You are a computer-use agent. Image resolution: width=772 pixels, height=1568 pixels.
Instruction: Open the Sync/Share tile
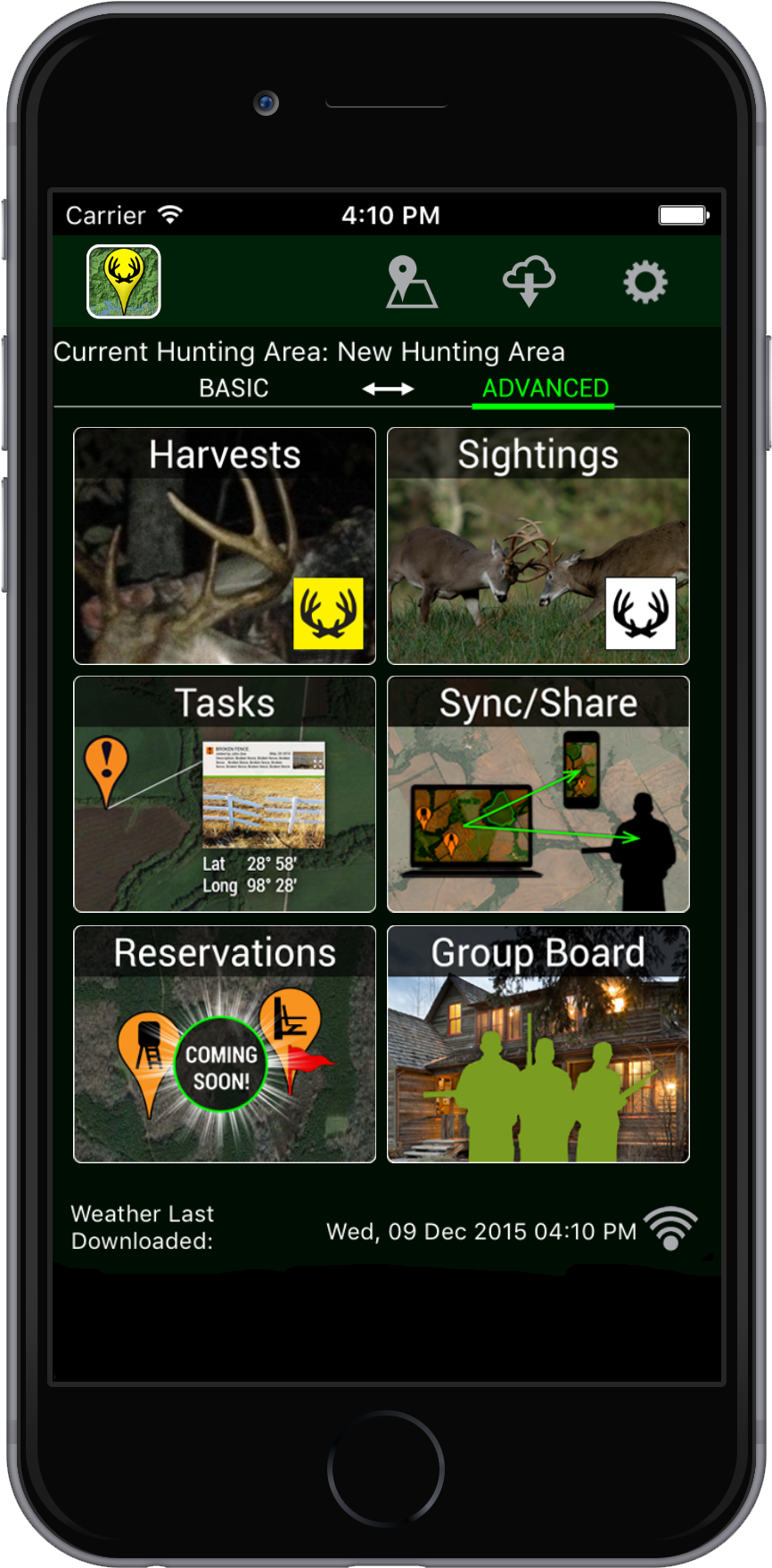(538, 794)
